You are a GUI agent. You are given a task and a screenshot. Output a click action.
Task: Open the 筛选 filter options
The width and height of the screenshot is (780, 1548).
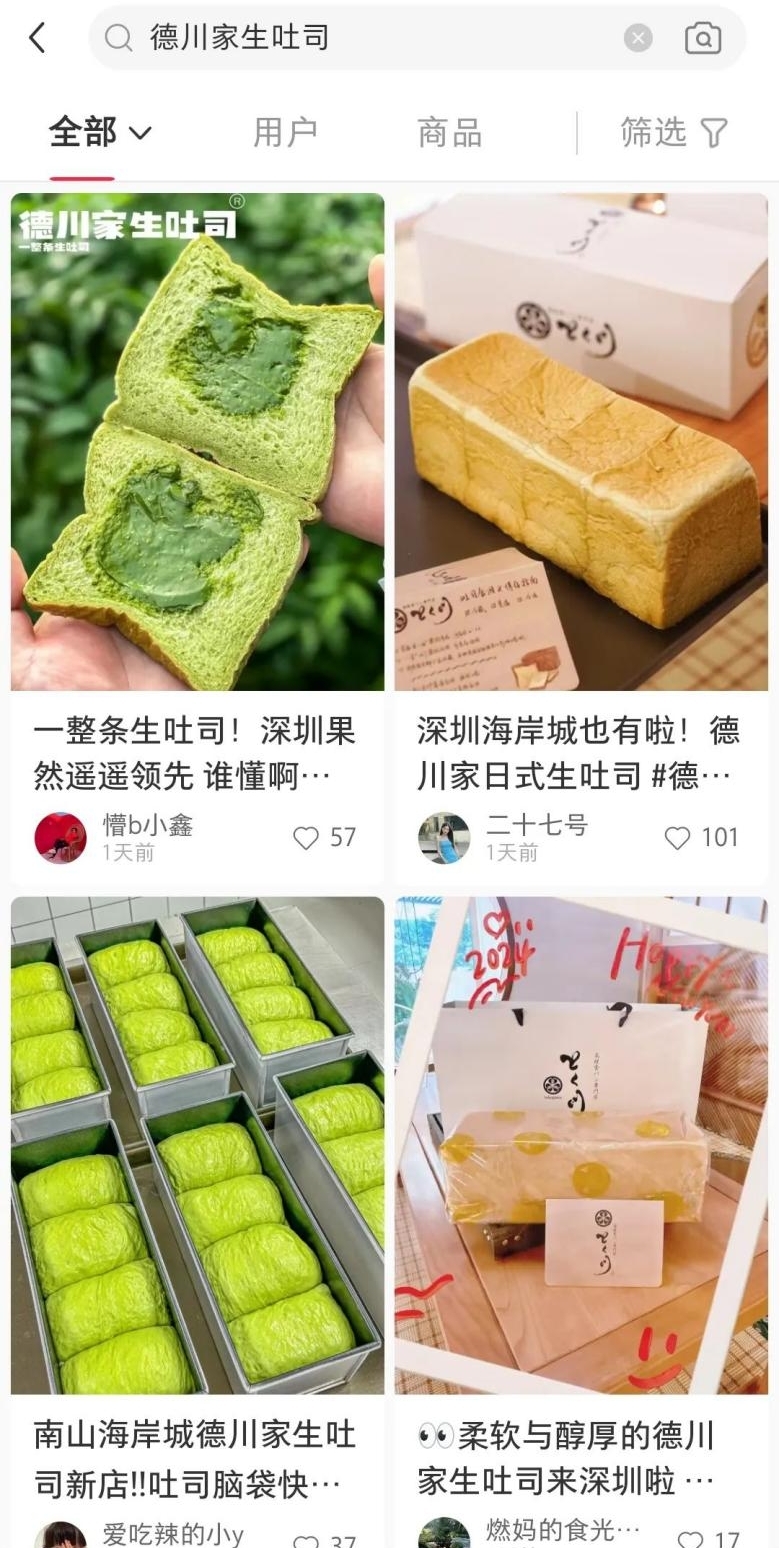(x=674, y=132)
